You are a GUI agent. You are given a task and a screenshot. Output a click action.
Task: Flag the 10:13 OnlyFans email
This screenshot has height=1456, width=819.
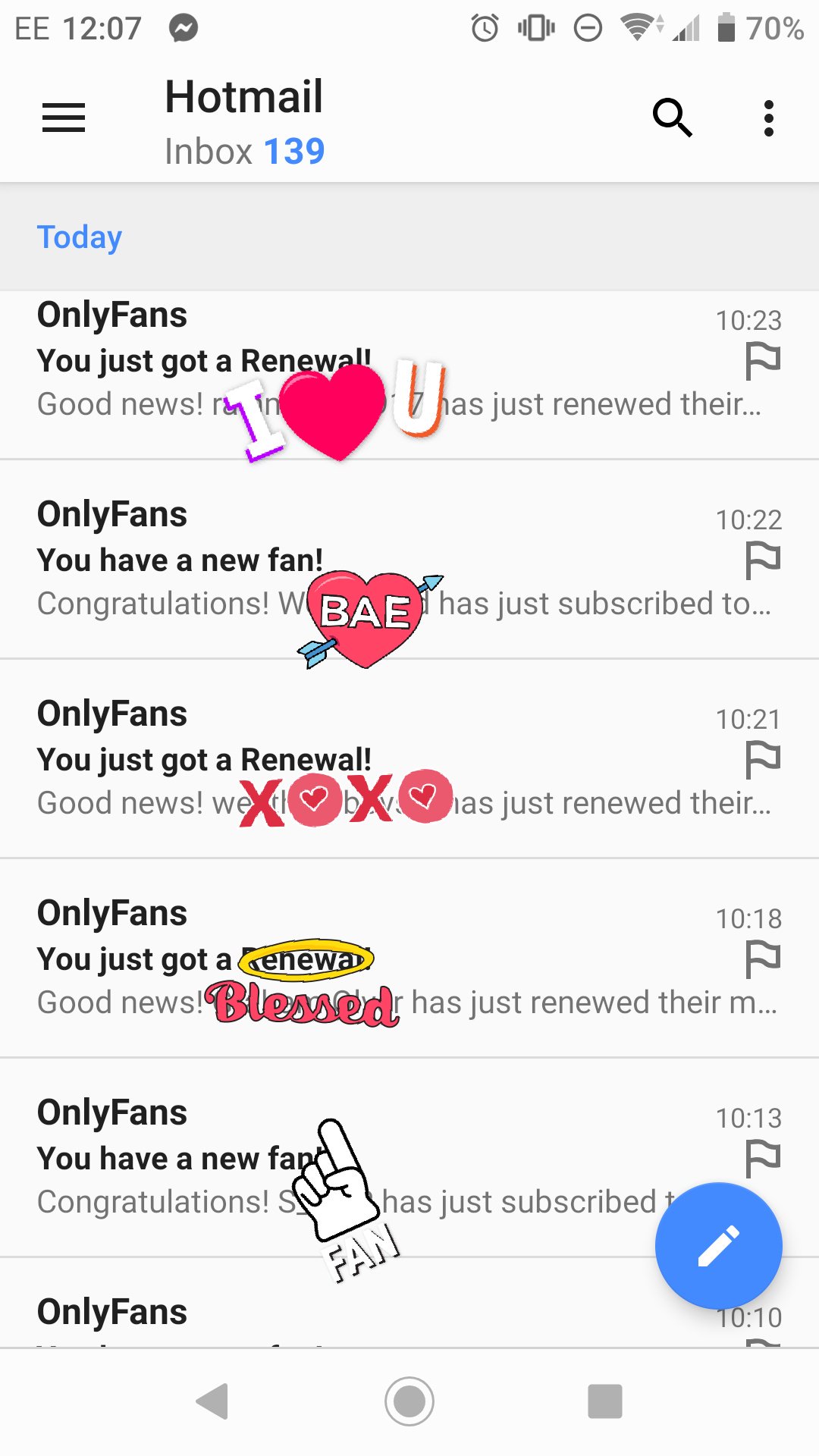(763, 1159)
